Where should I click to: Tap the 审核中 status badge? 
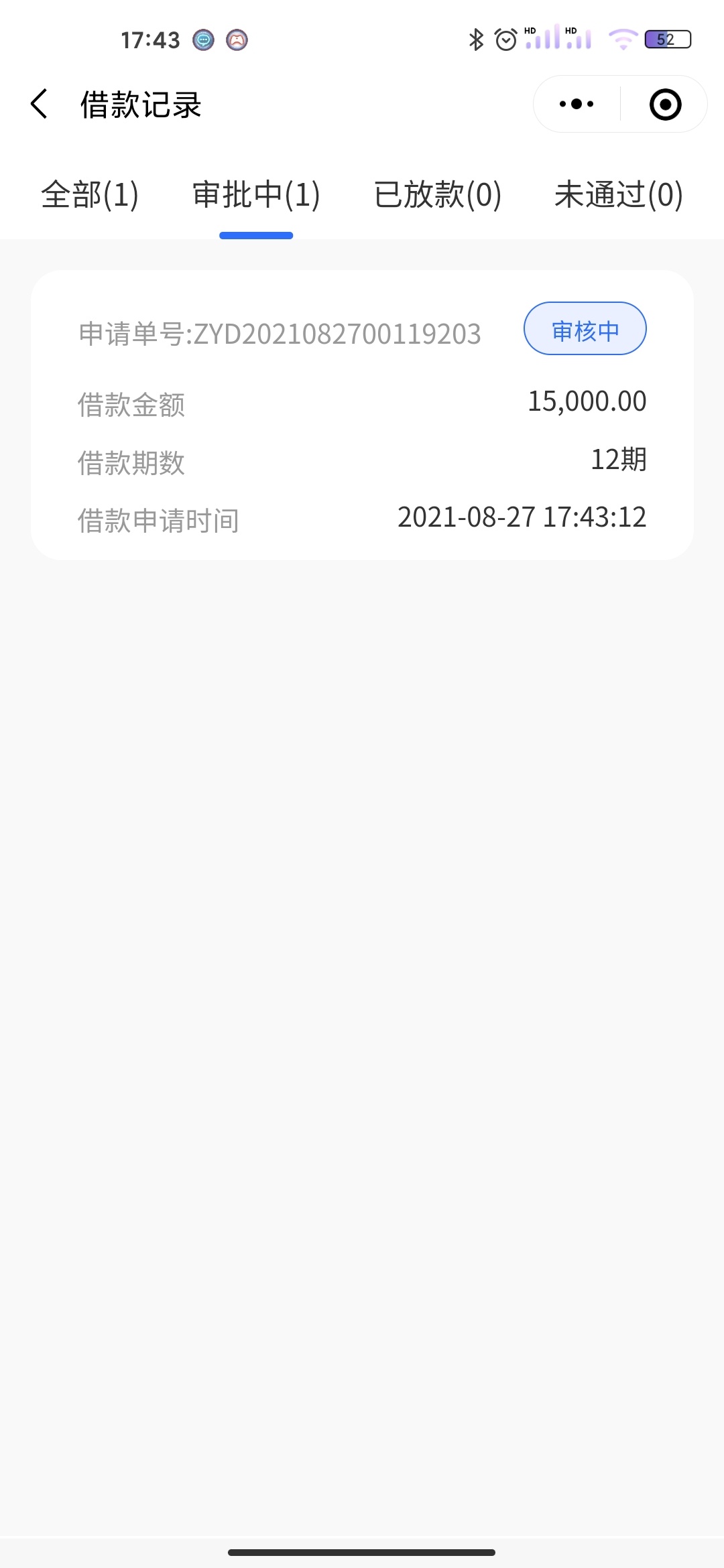[x=585, y=328]
